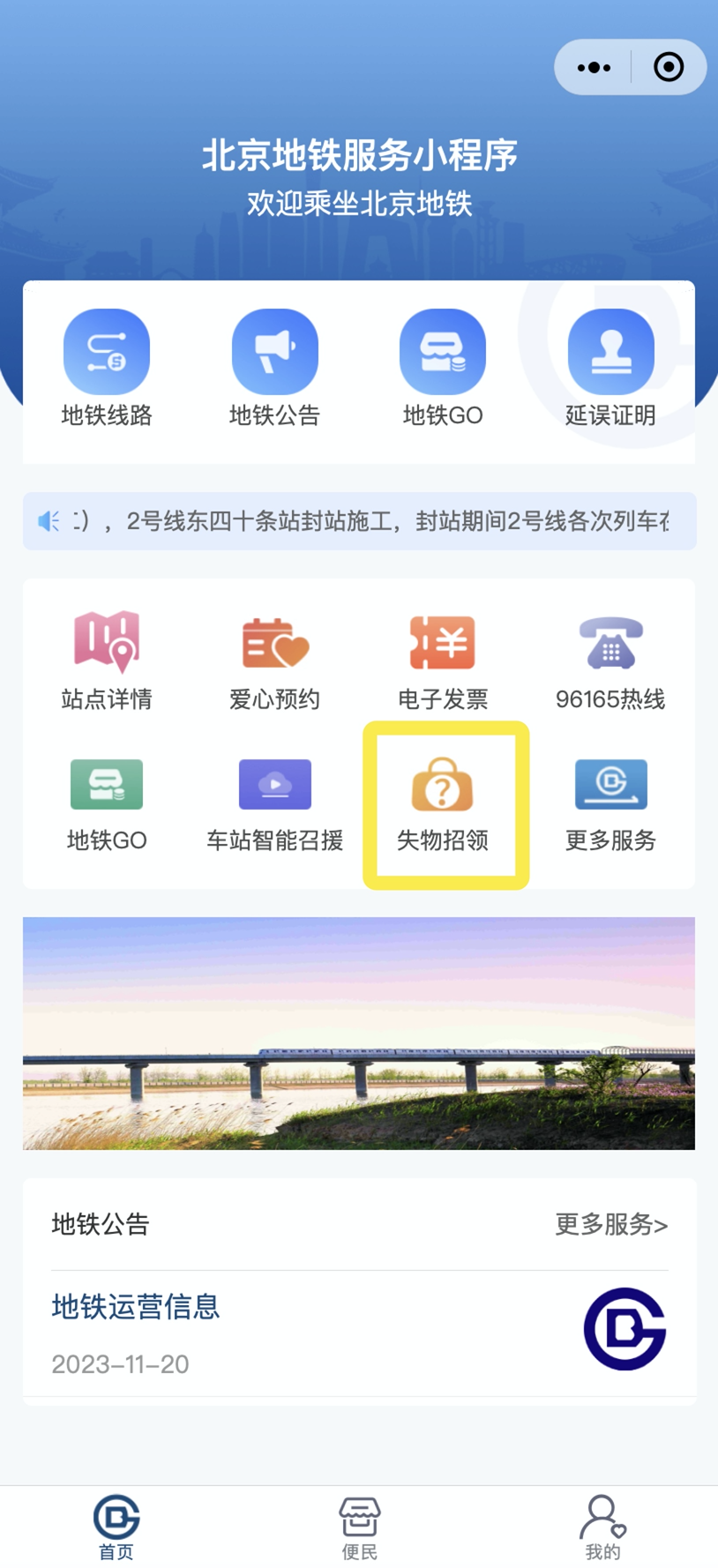This screenshot has width=718, height=1568.
Task: Switch to the 便民 tab
Action: click(x=359, y=1527)
